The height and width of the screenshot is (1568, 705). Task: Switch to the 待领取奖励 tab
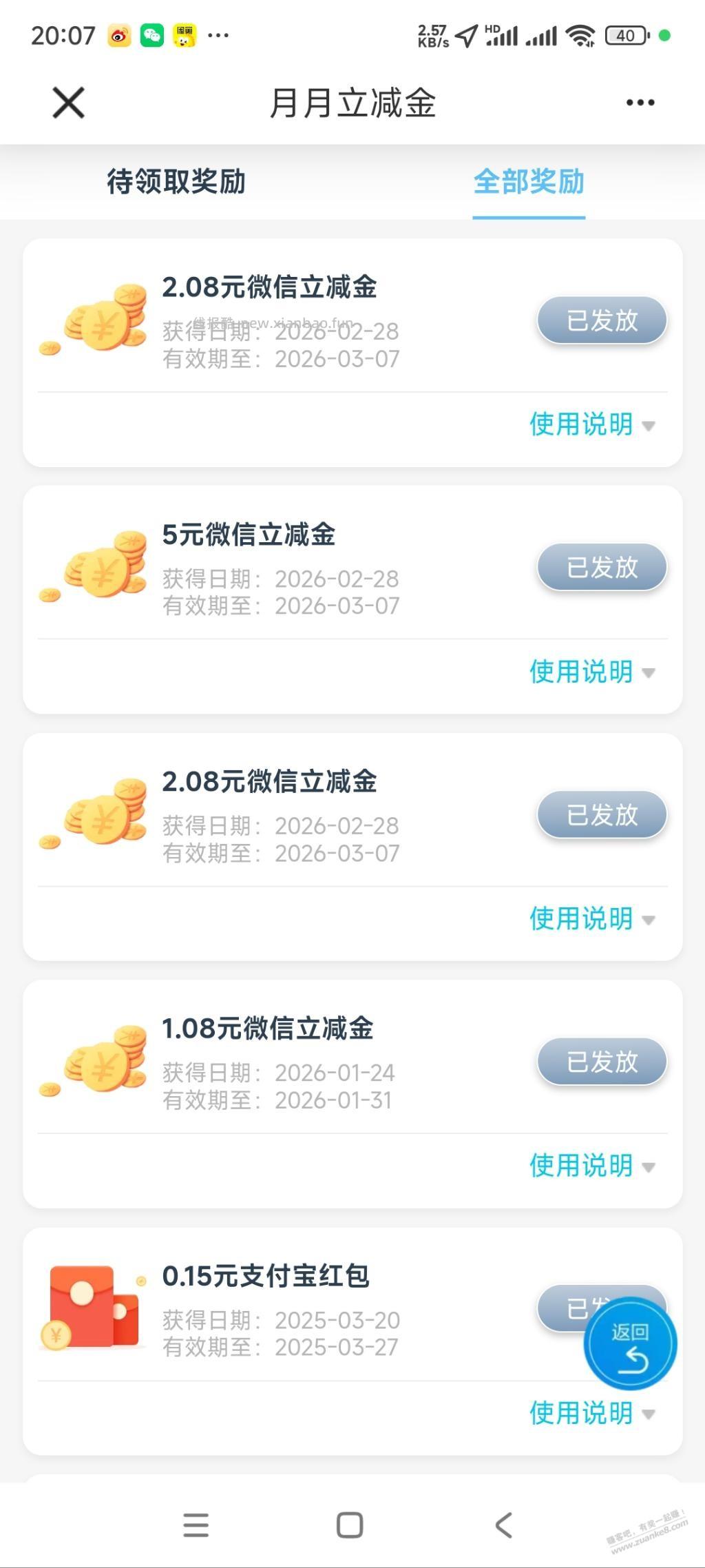[176, 183]
